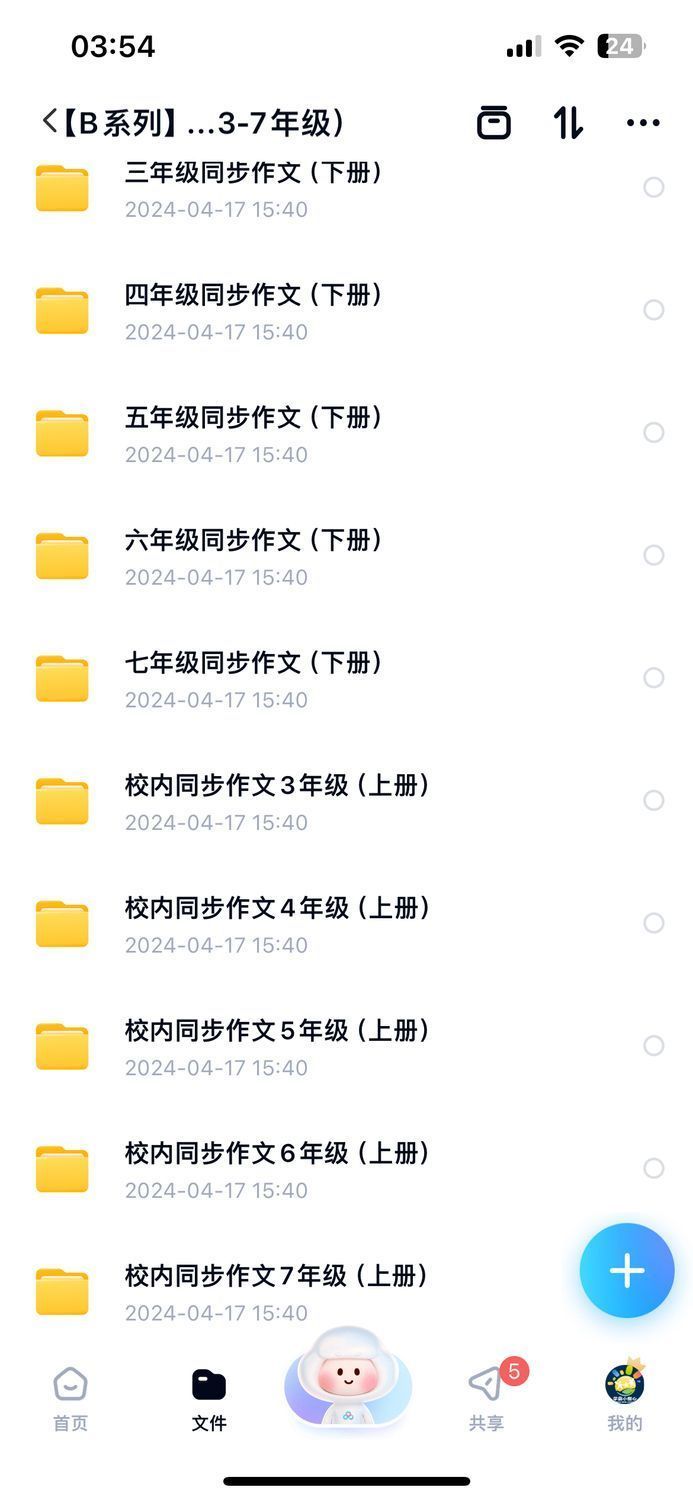Select the 七年级同步作文（下册） checkbox circle
Screen dimensions: 693x1500
coord(654,678)
